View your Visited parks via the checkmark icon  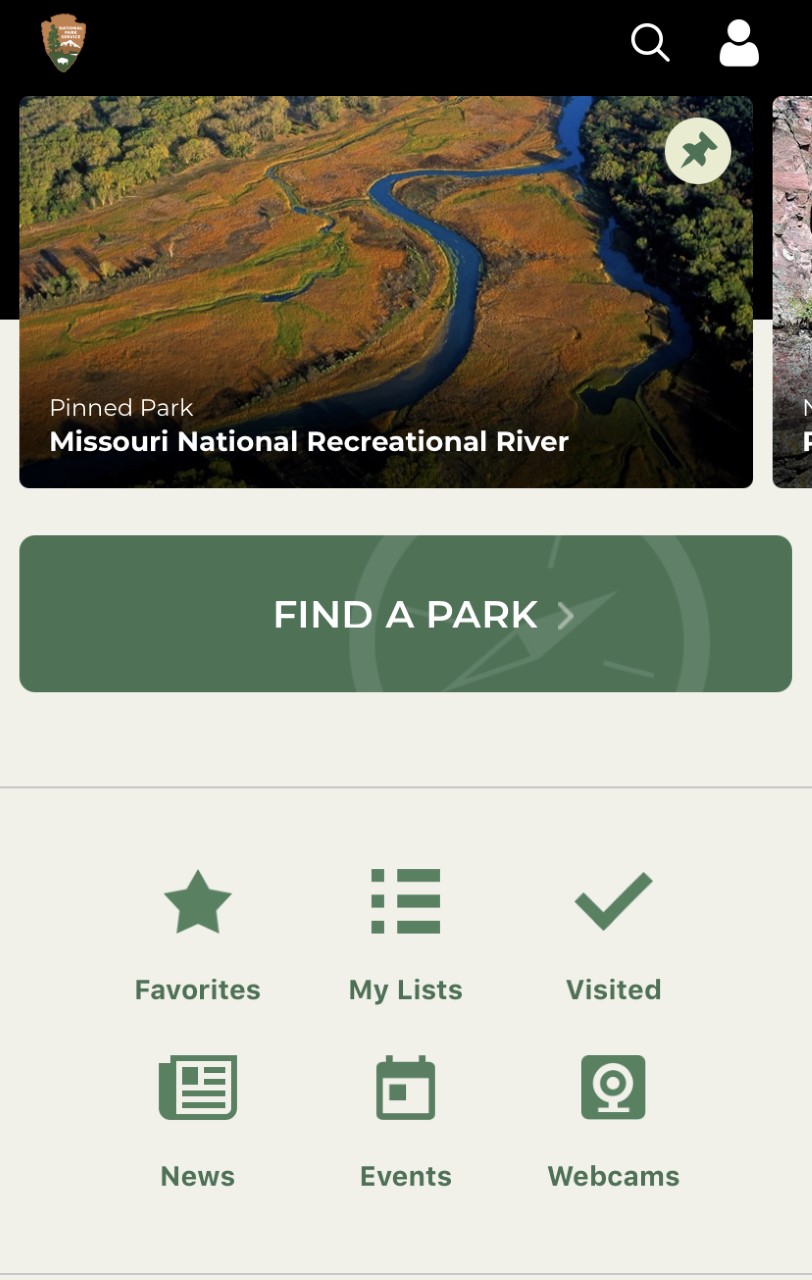coord(613,901)
